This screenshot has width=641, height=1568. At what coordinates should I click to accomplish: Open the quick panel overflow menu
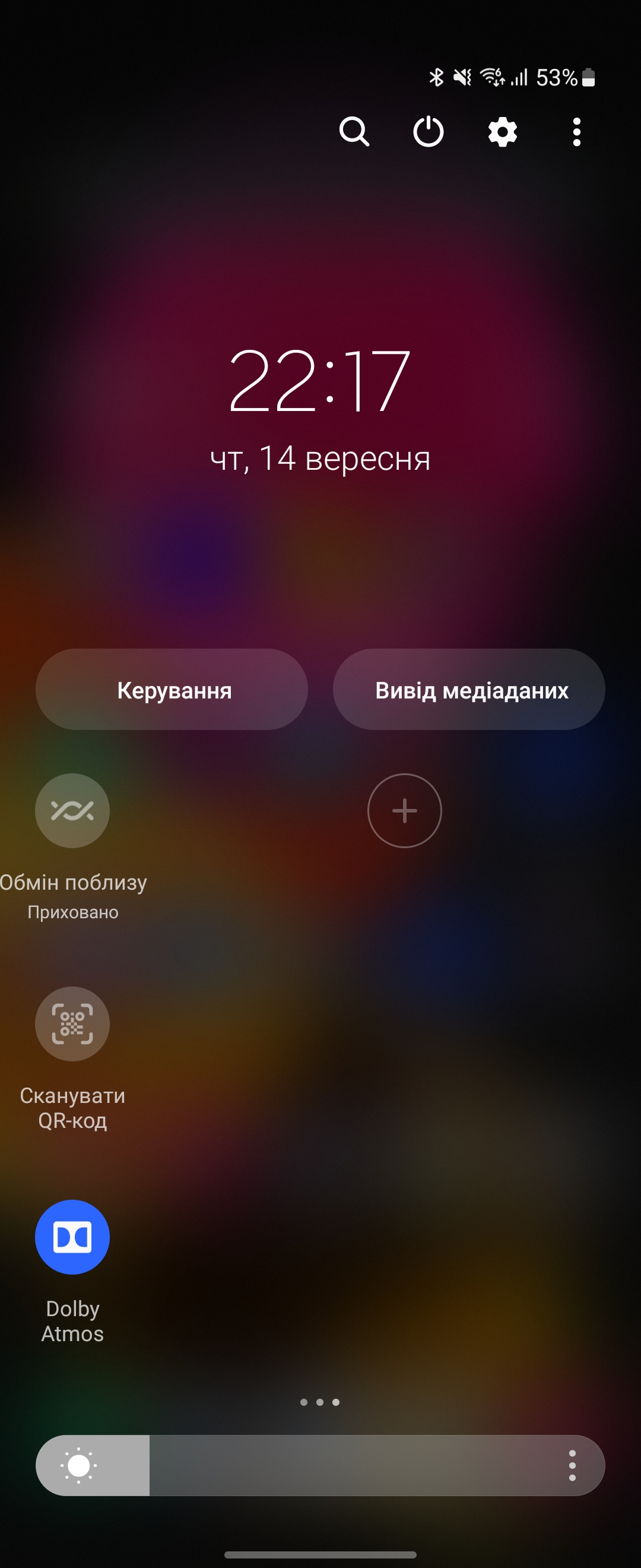576,132
